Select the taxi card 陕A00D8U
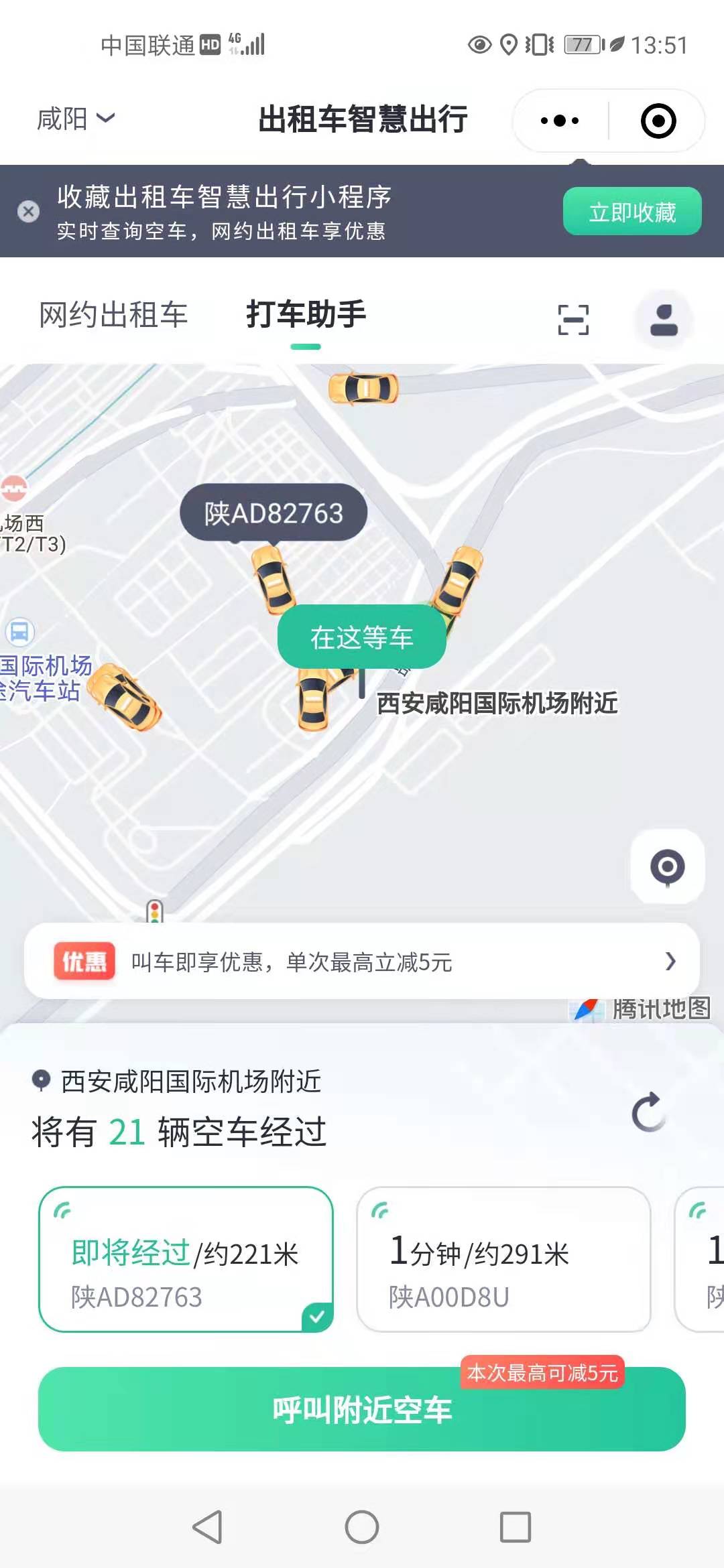Image resolution: width=724 pixels, height=1568 pixels. pos(503,1260)
